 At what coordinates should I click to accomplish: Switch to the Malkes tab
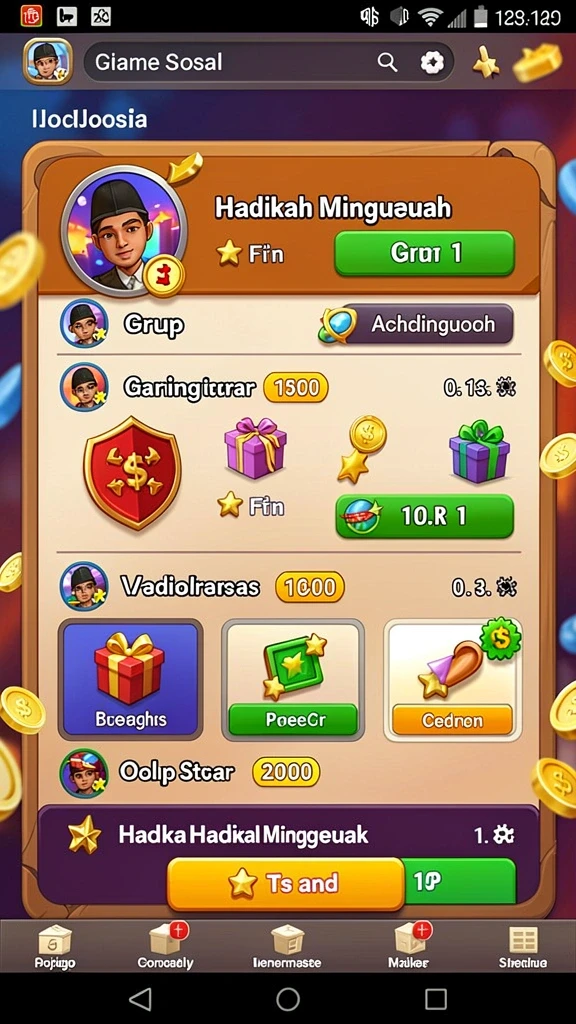tap(409, 946)
